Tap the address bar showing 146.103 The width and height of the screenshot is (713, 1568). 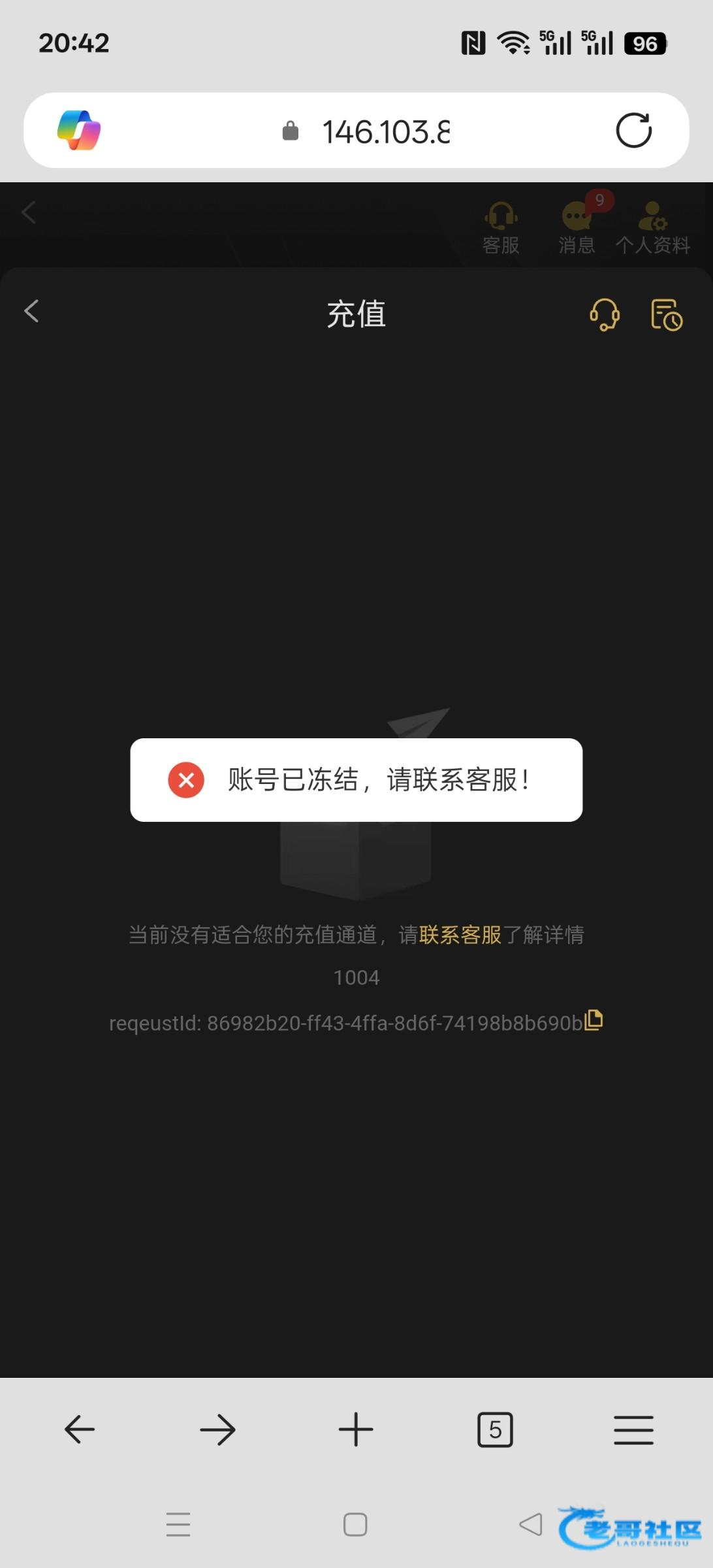385,132
